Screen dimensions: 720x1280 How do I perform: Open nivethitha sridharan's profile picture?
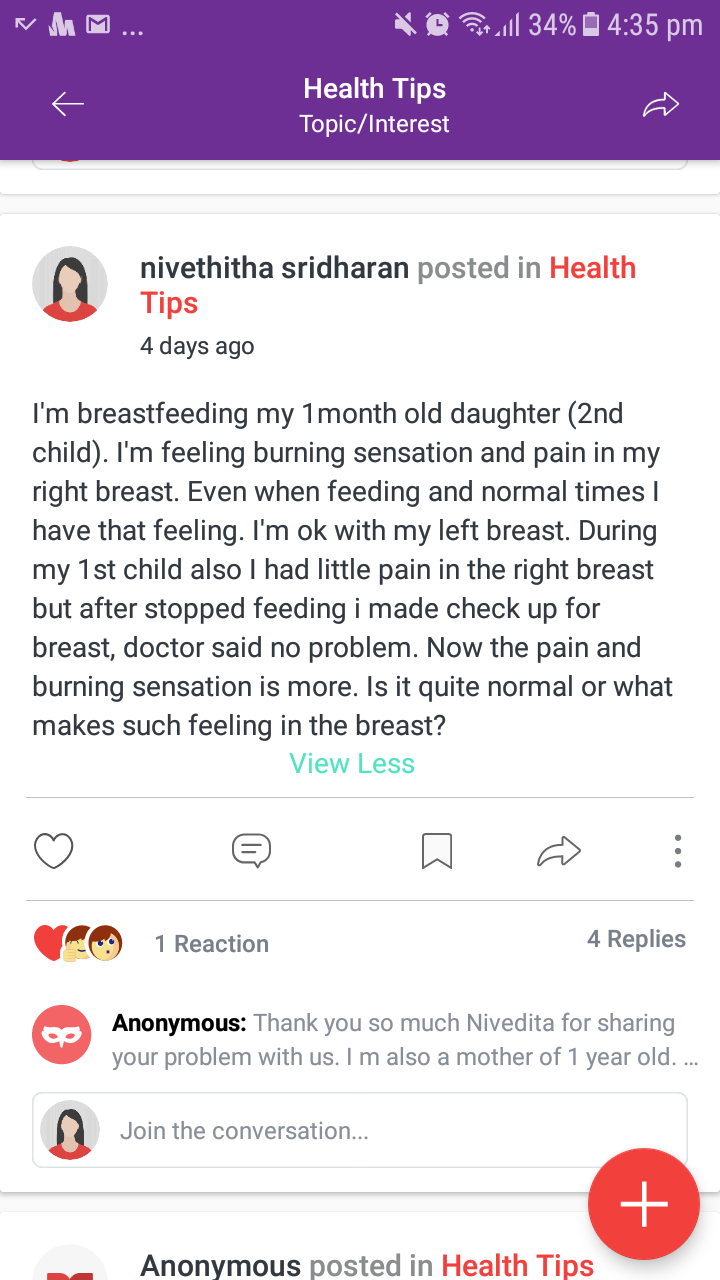70,284
